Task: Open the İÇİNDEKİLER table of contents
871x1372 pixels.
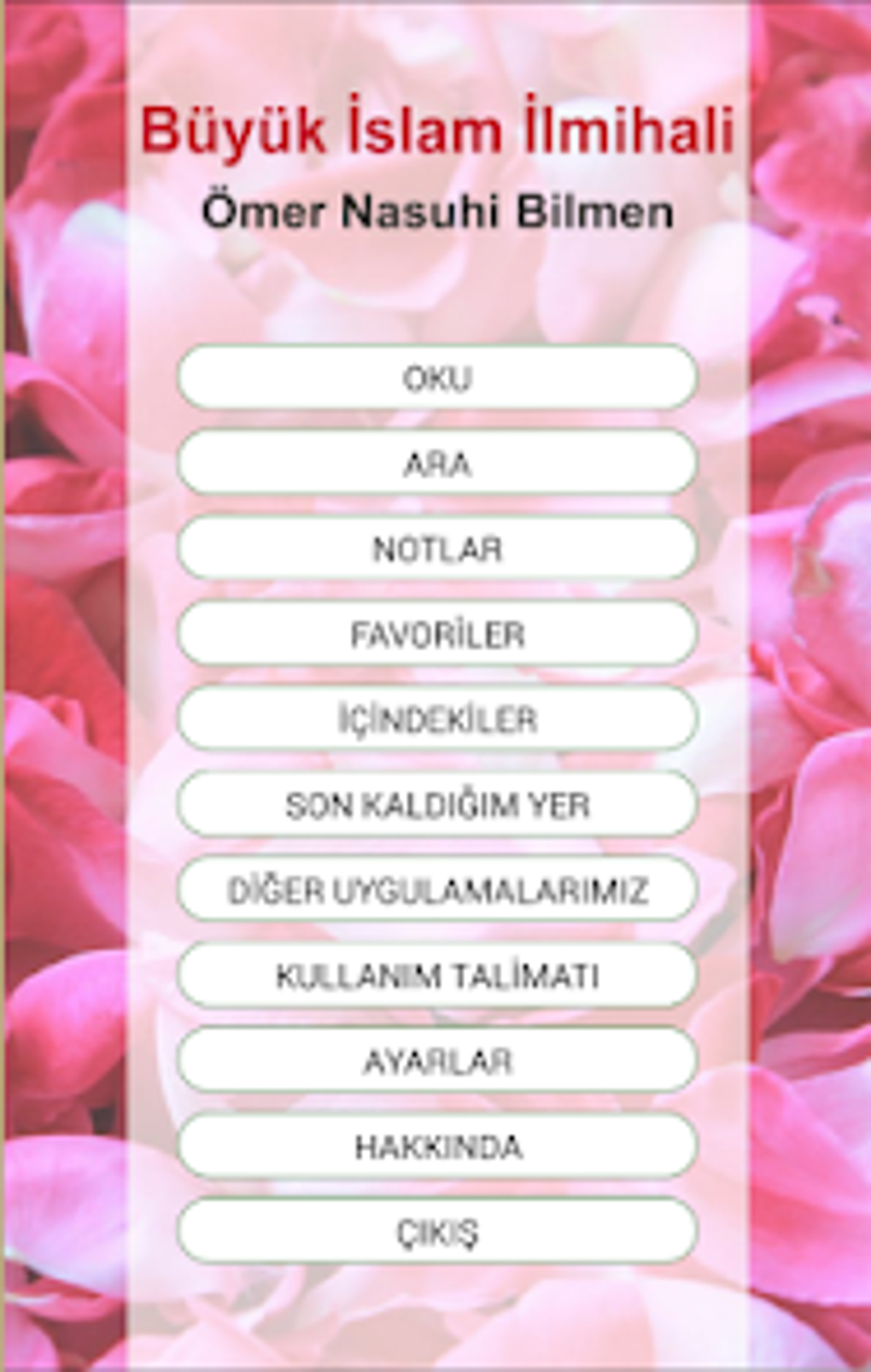Action: click(437, 719)
